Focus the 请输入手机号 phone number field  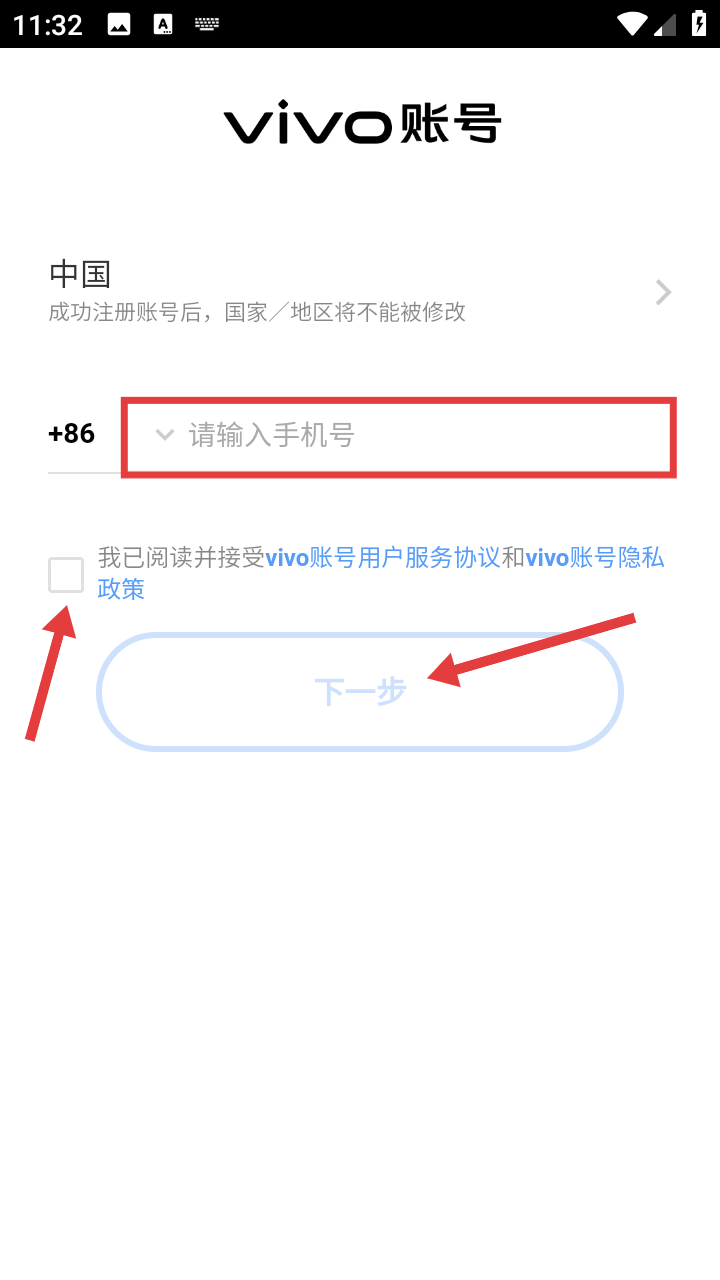click(400, 436)
